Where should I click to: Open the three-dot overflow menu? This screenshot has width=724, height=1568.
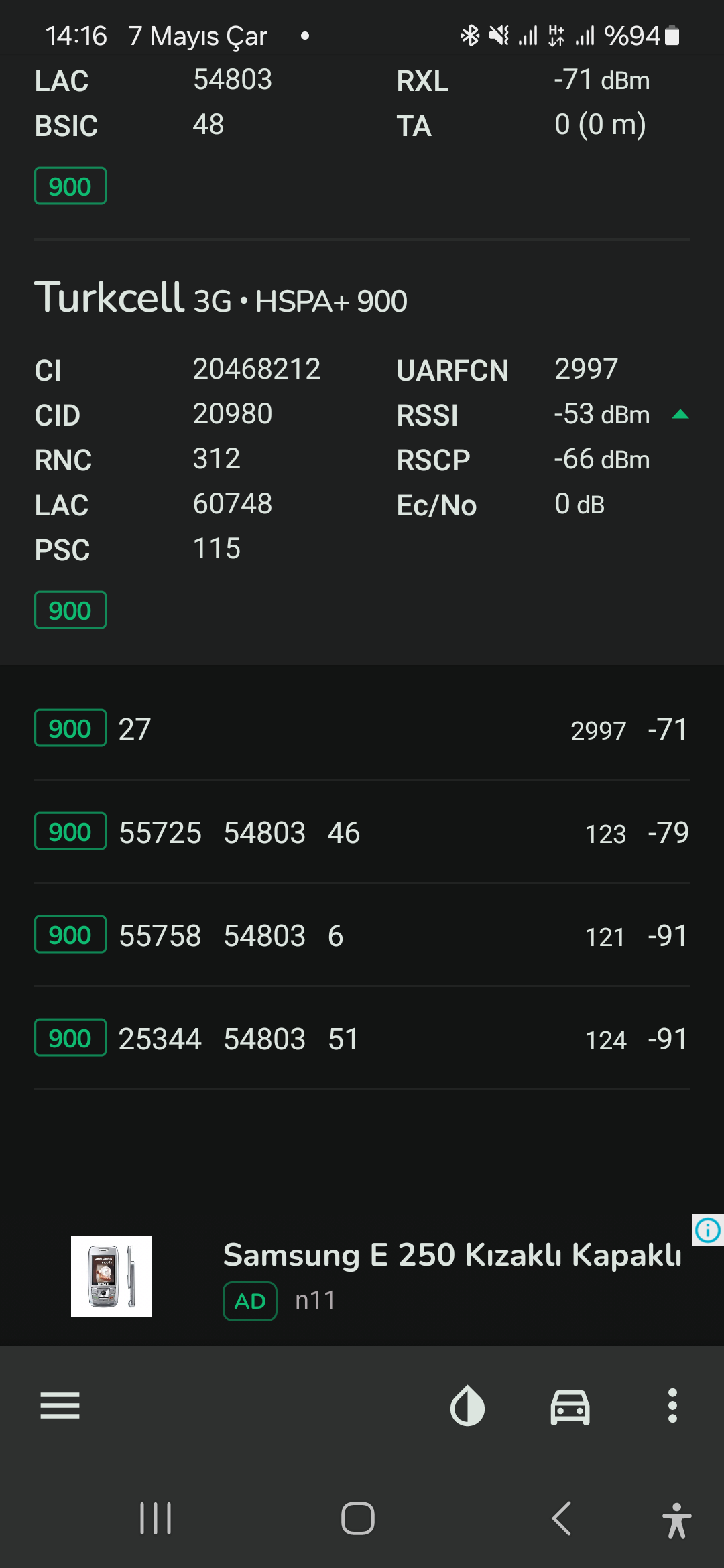[x=672, y=1405]
